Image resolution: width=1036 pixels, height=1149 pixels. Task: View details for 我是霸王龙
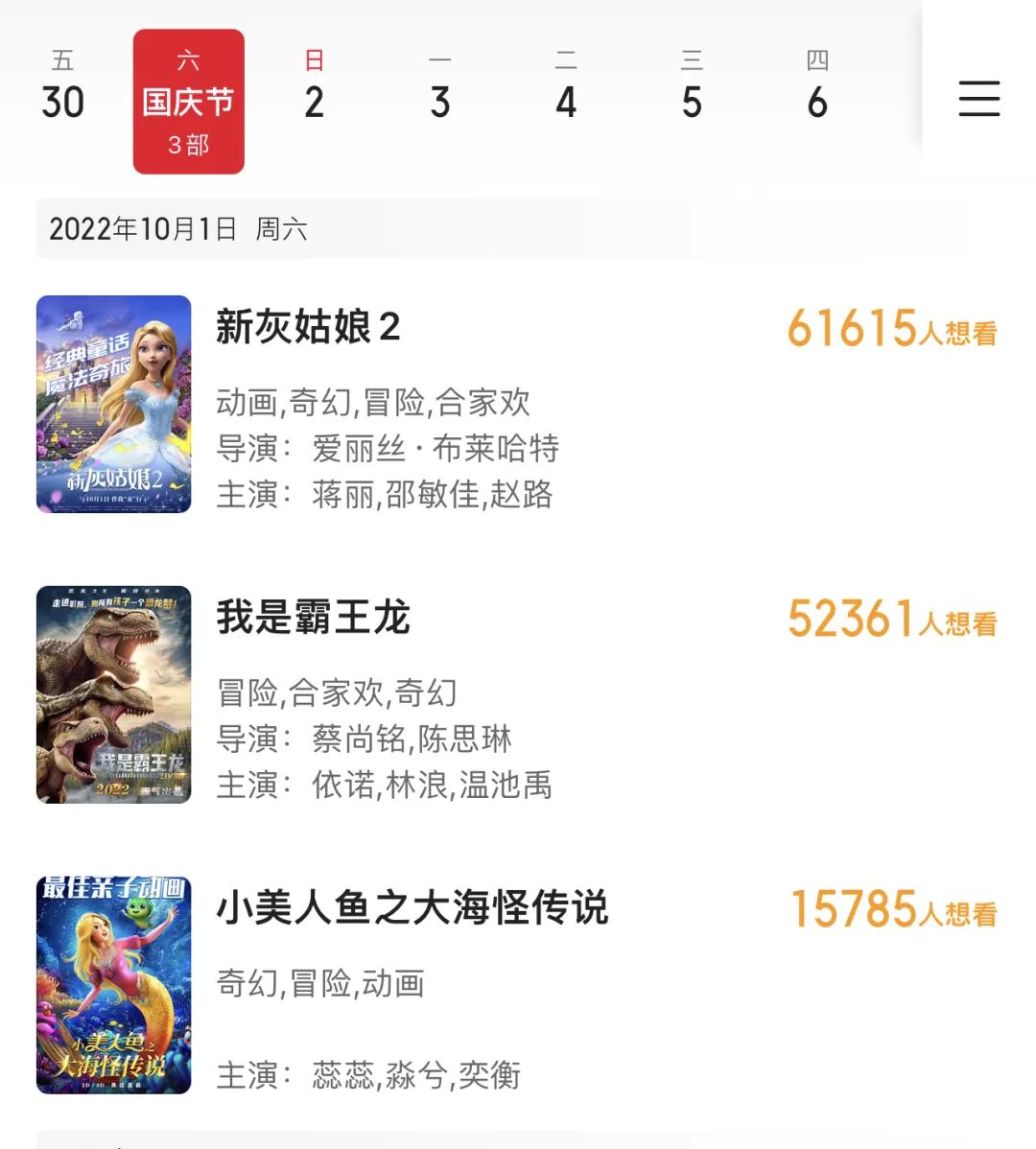313,619
